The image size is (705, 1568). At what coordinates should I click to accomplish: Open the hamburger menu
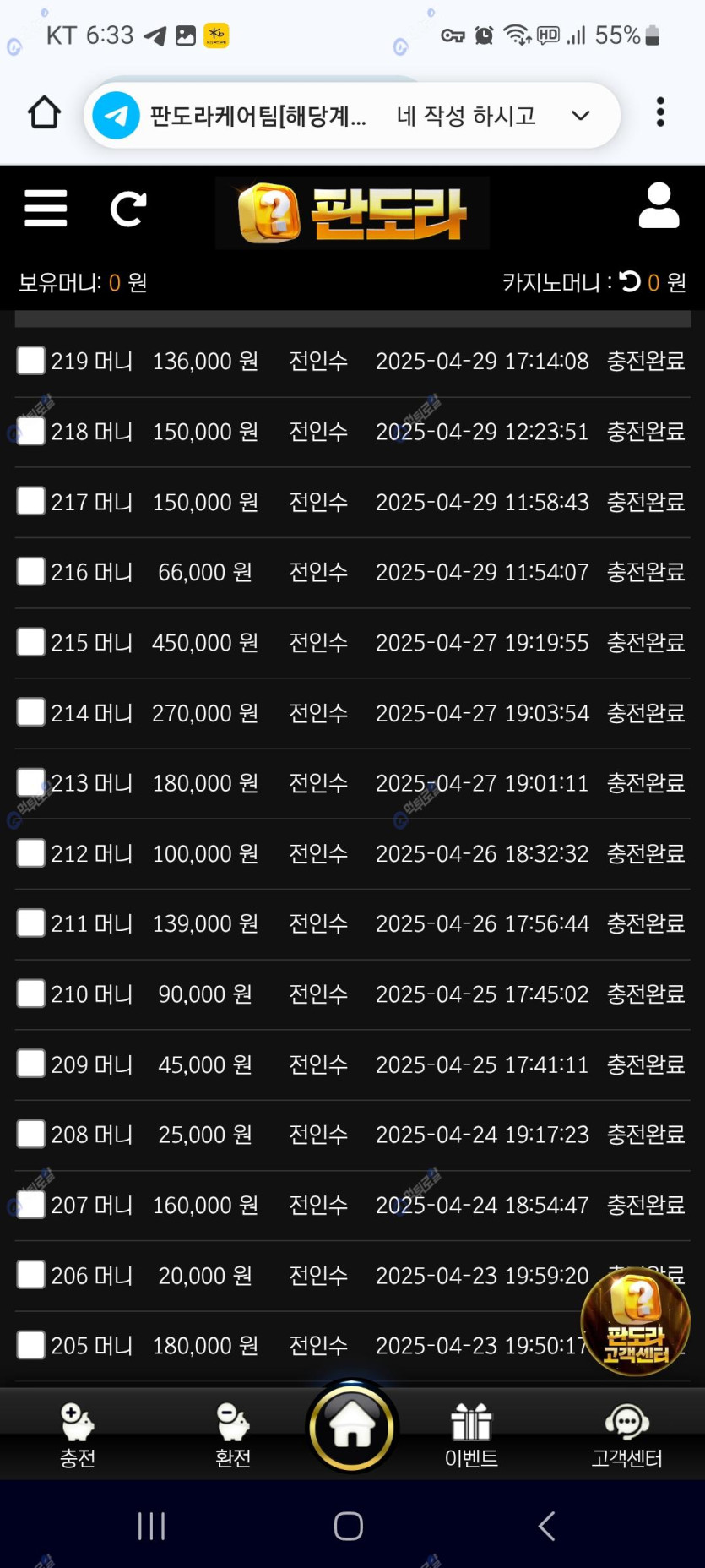(46, 208)
